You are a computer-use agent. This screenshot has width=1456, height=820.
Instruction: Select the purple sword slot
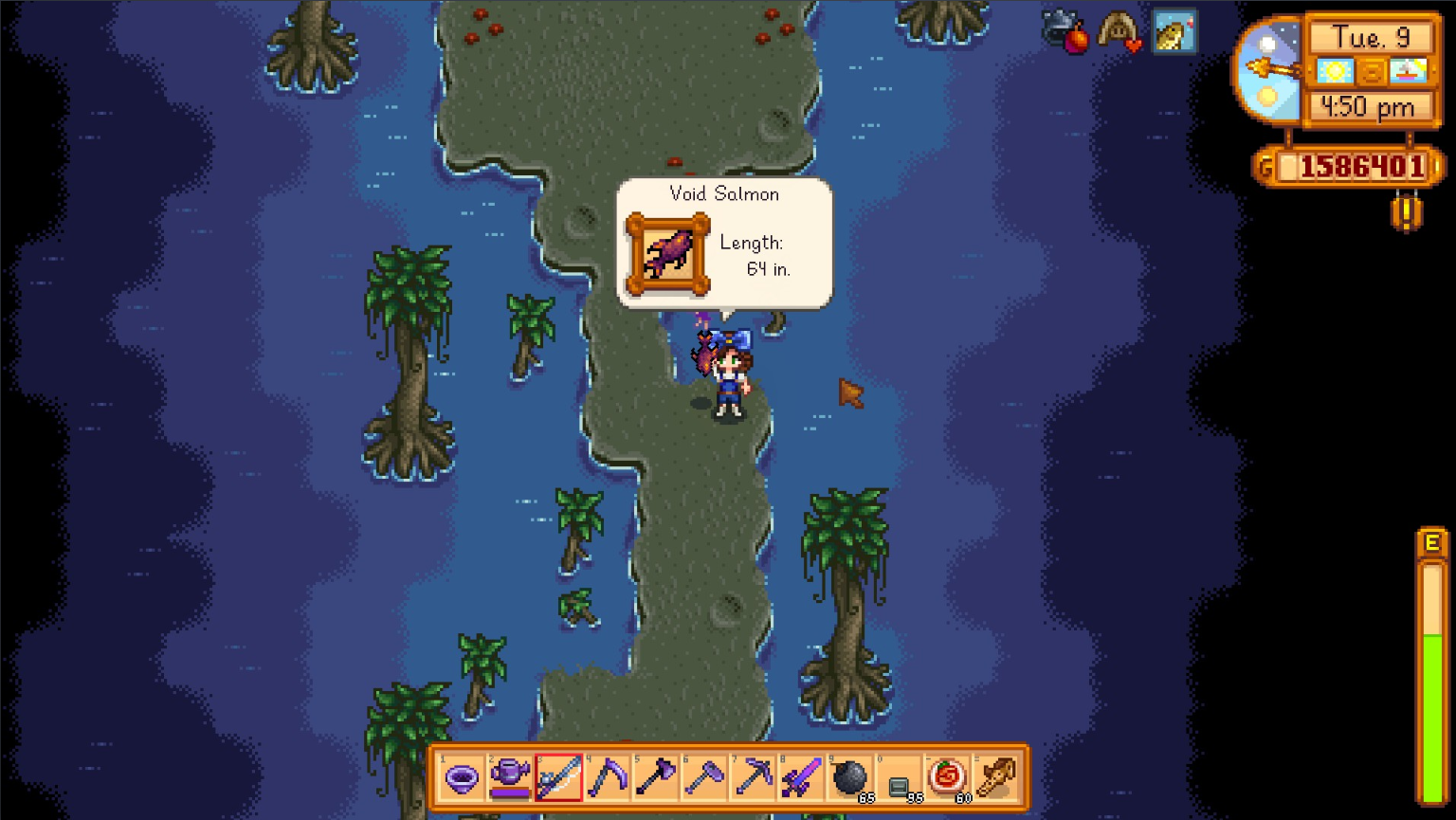(x=801, y=778)
